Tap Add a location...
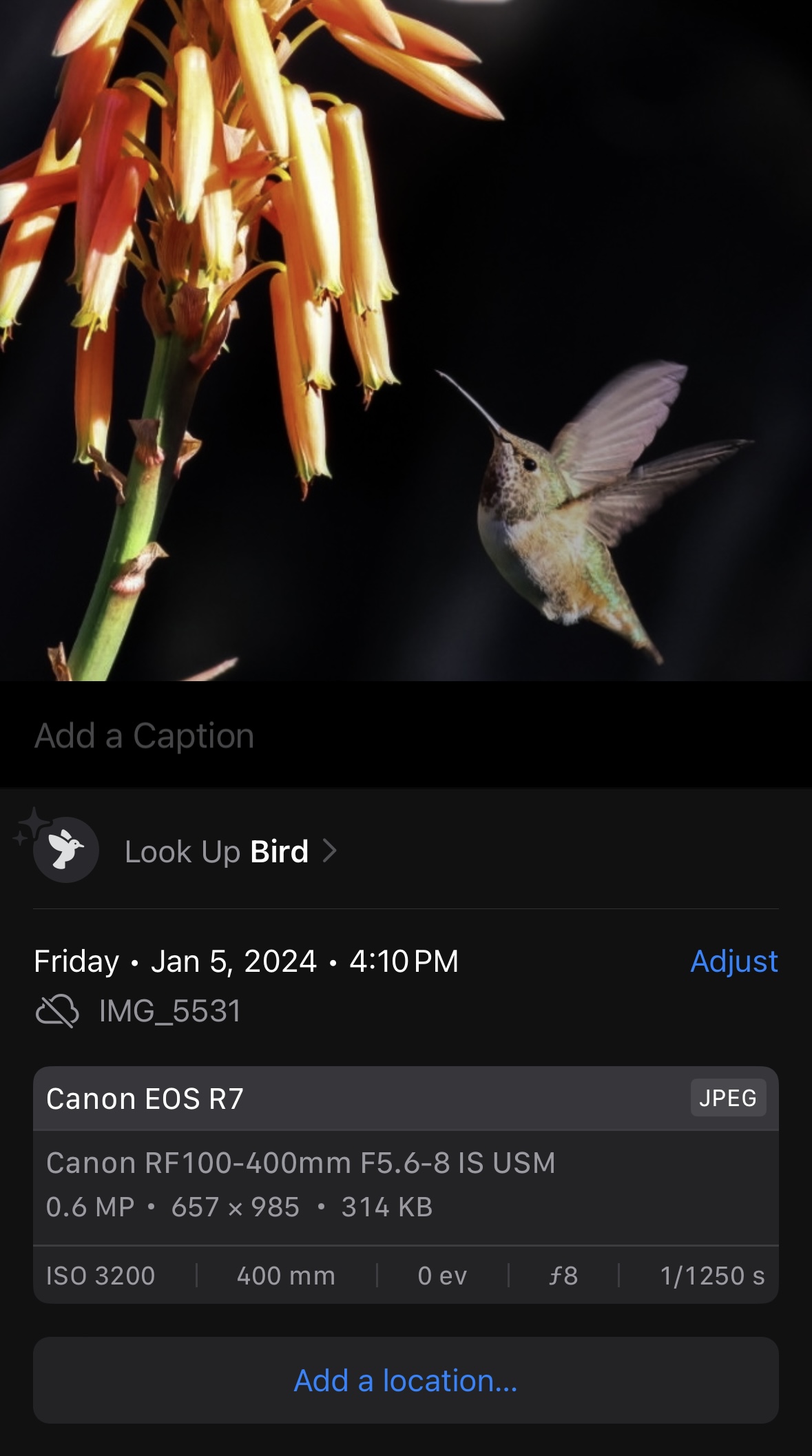The width and height of the screenshot is (812, 1456). coord(406,1380)
